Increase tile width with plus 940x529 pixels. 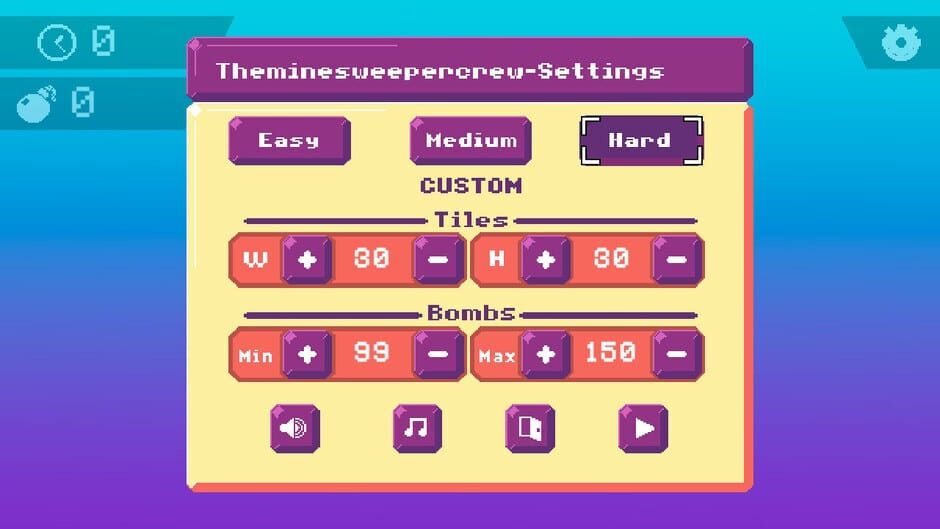coord(307,260)
